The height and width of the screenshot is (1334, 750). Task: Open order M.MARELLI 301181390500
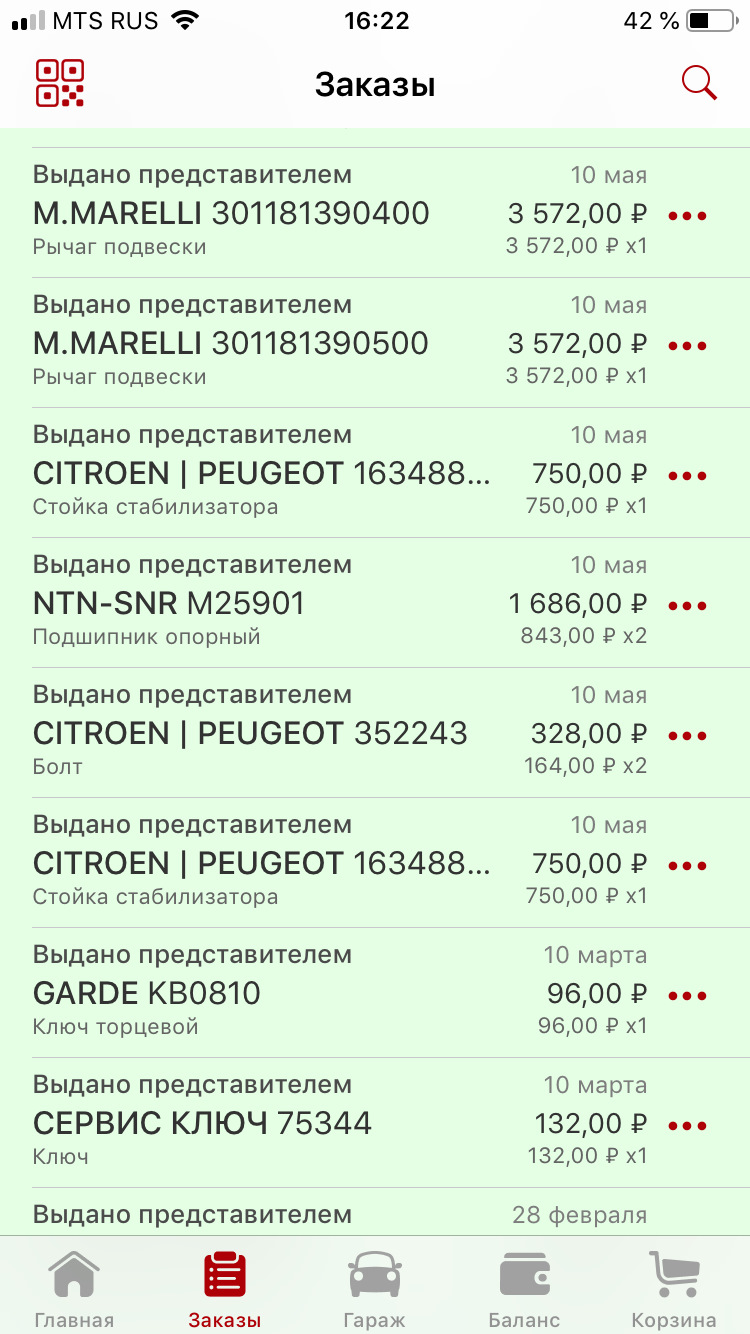coord(231,343)
